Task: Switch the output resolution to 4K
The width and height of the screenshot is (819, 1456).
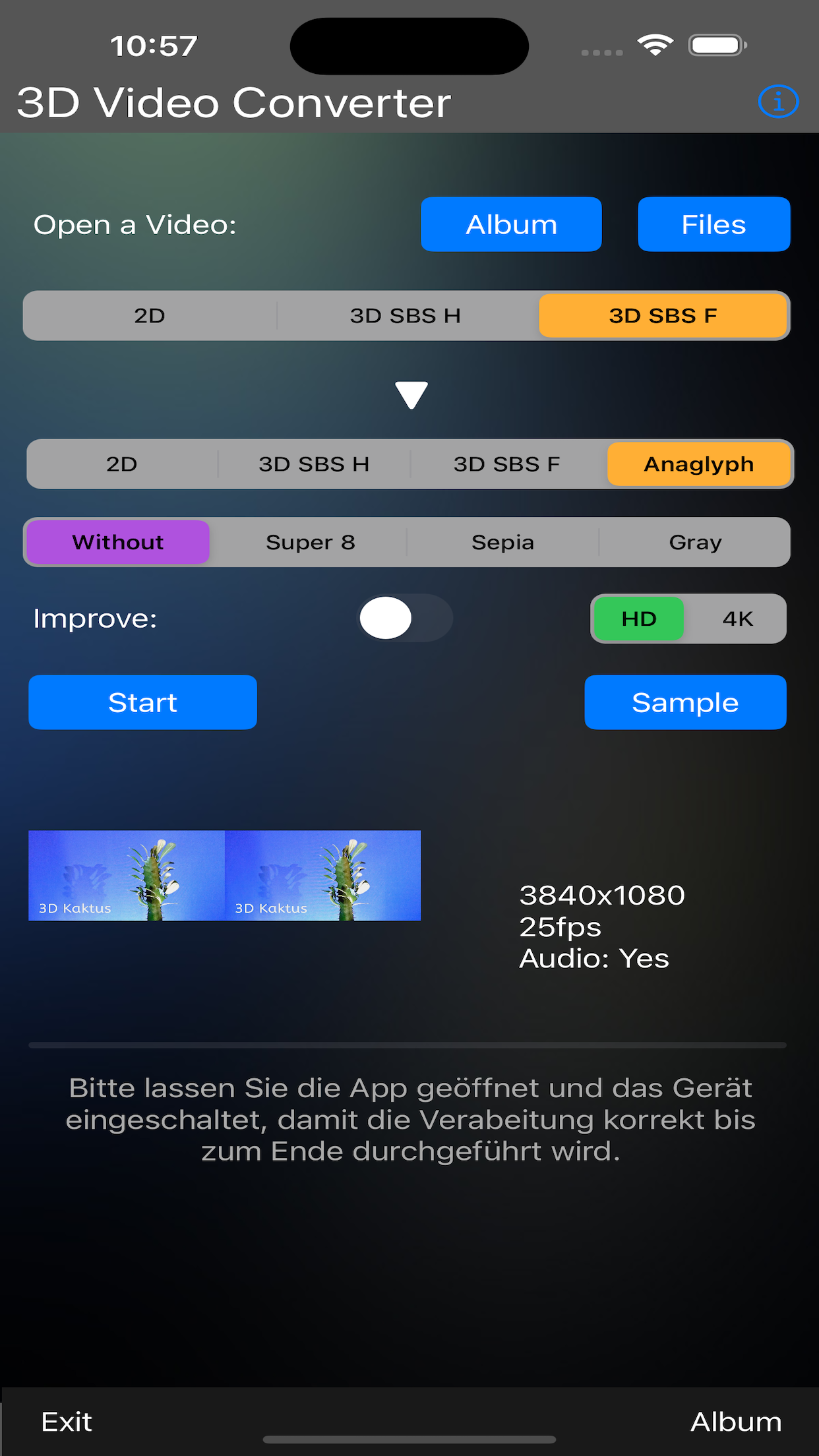Action: [737, 619]
